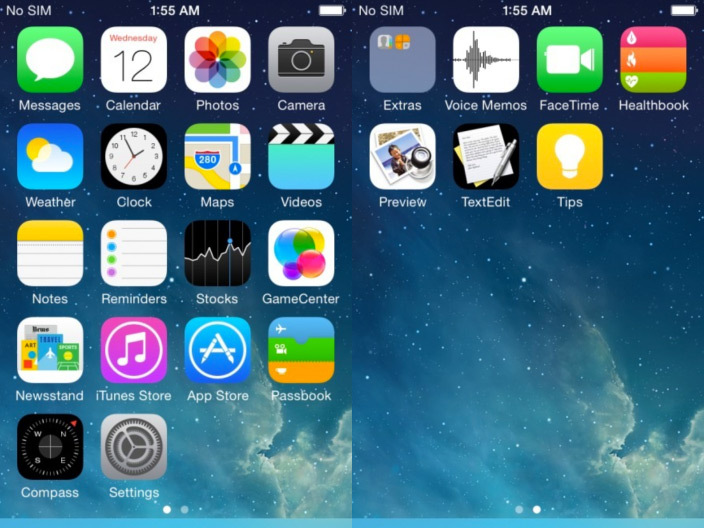Open the Healthbook app
The image size is (704, 528).
(653, 60)
